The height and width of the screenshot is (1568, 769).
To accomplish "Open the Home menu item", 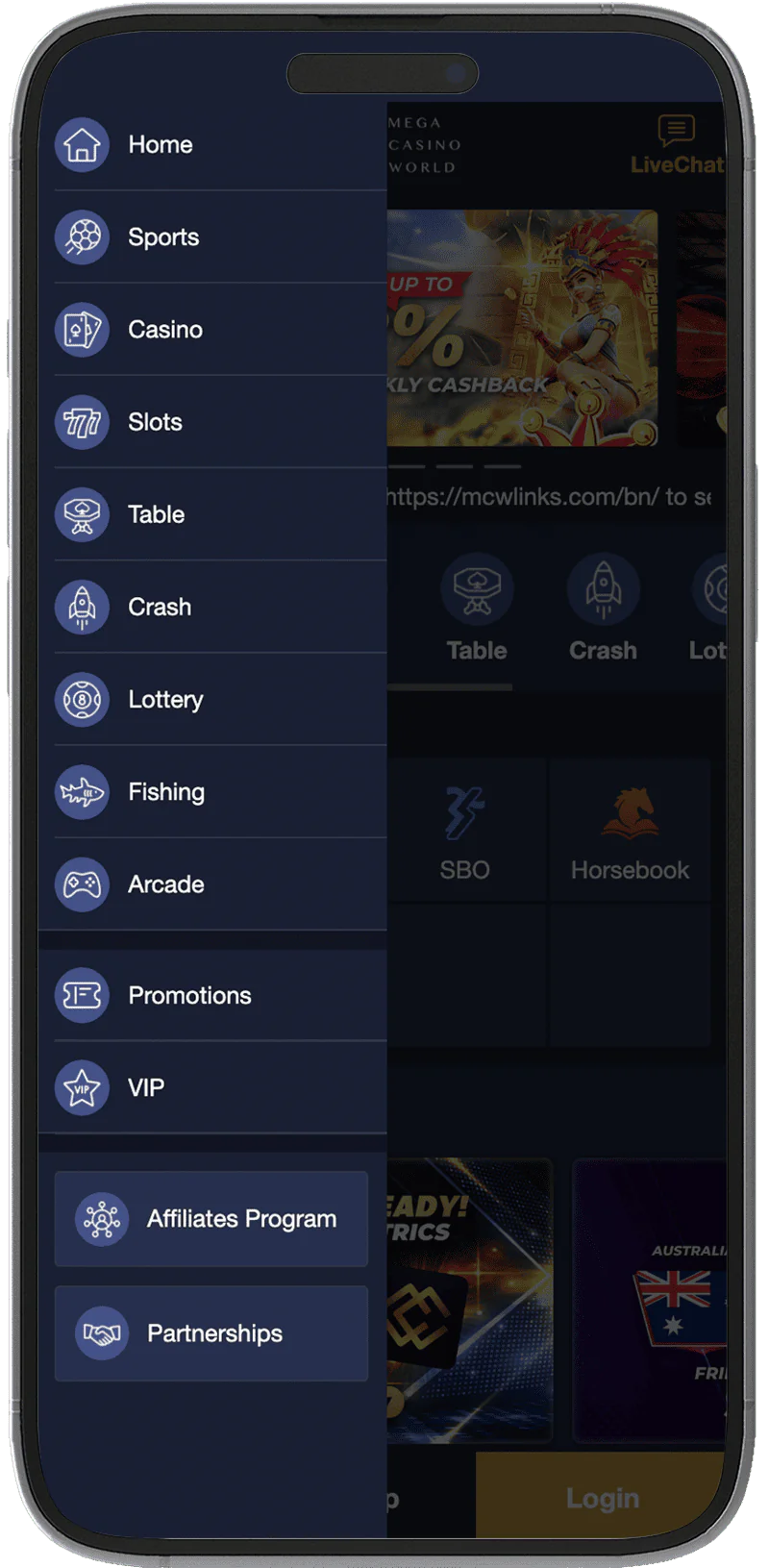I will click(160, 145).
